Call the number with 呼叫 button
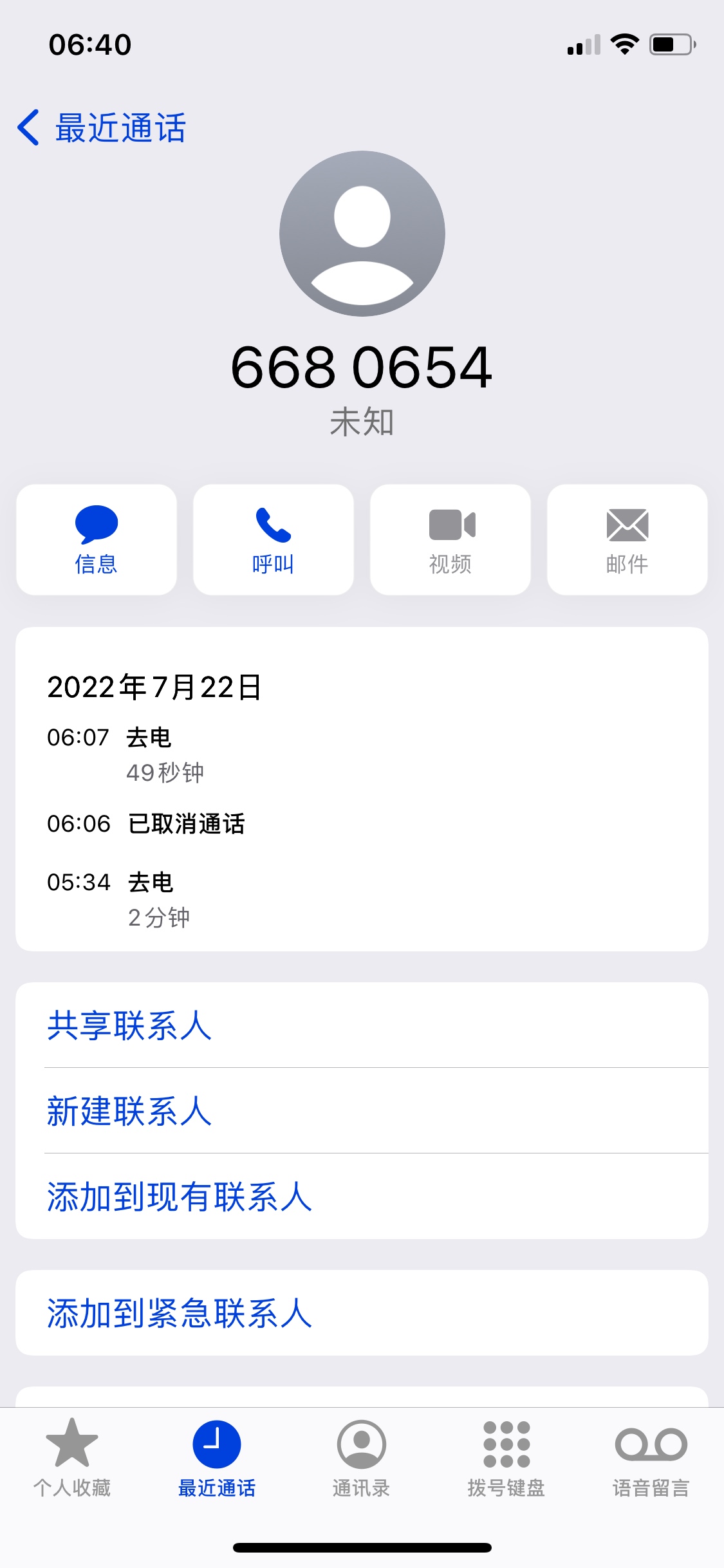This screenshot has height=1568, width=724. coord(274,539)
